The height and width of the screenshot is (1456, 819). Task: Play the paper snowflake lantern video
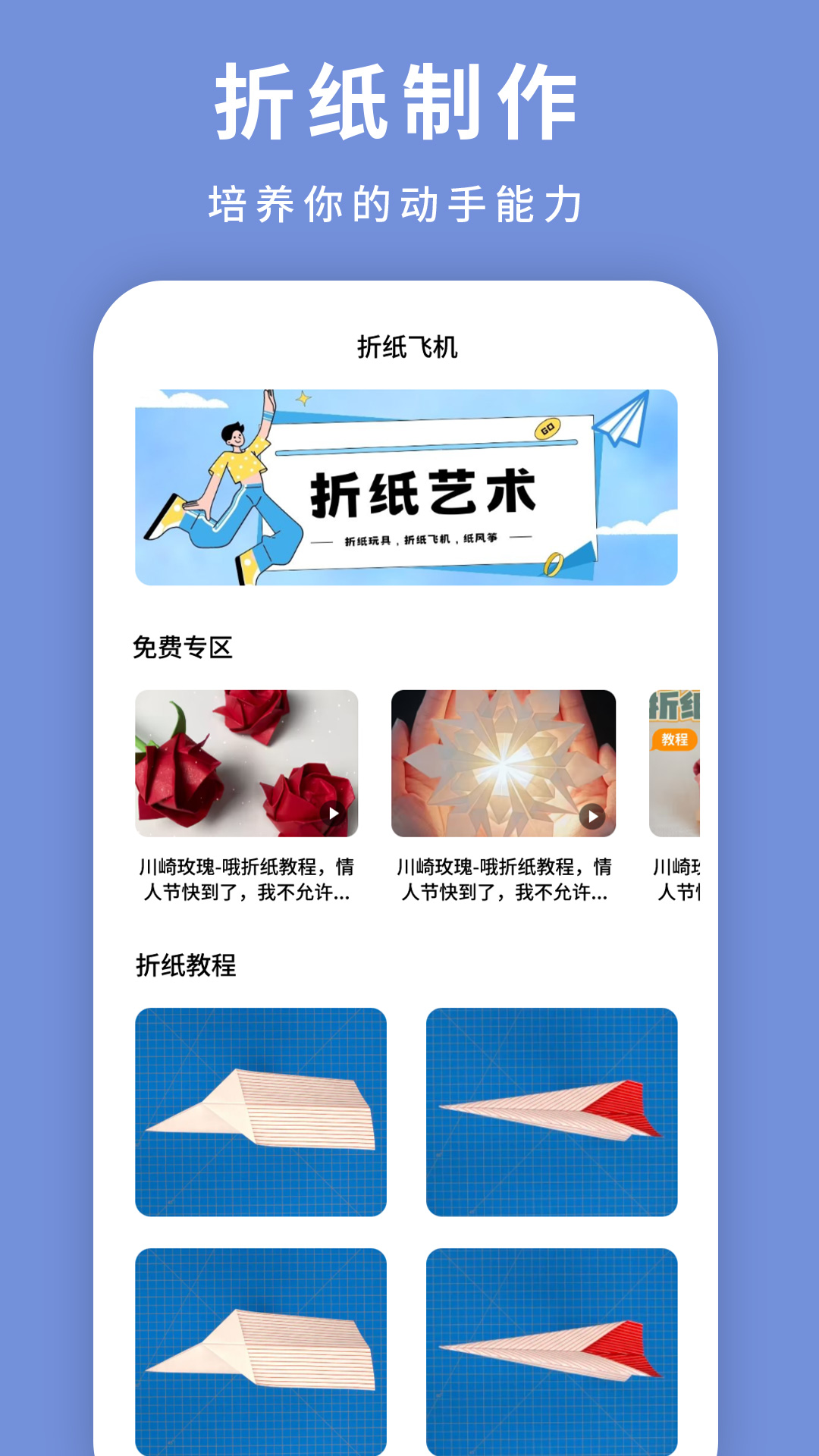pyautogui.click(x=590, y=815)
